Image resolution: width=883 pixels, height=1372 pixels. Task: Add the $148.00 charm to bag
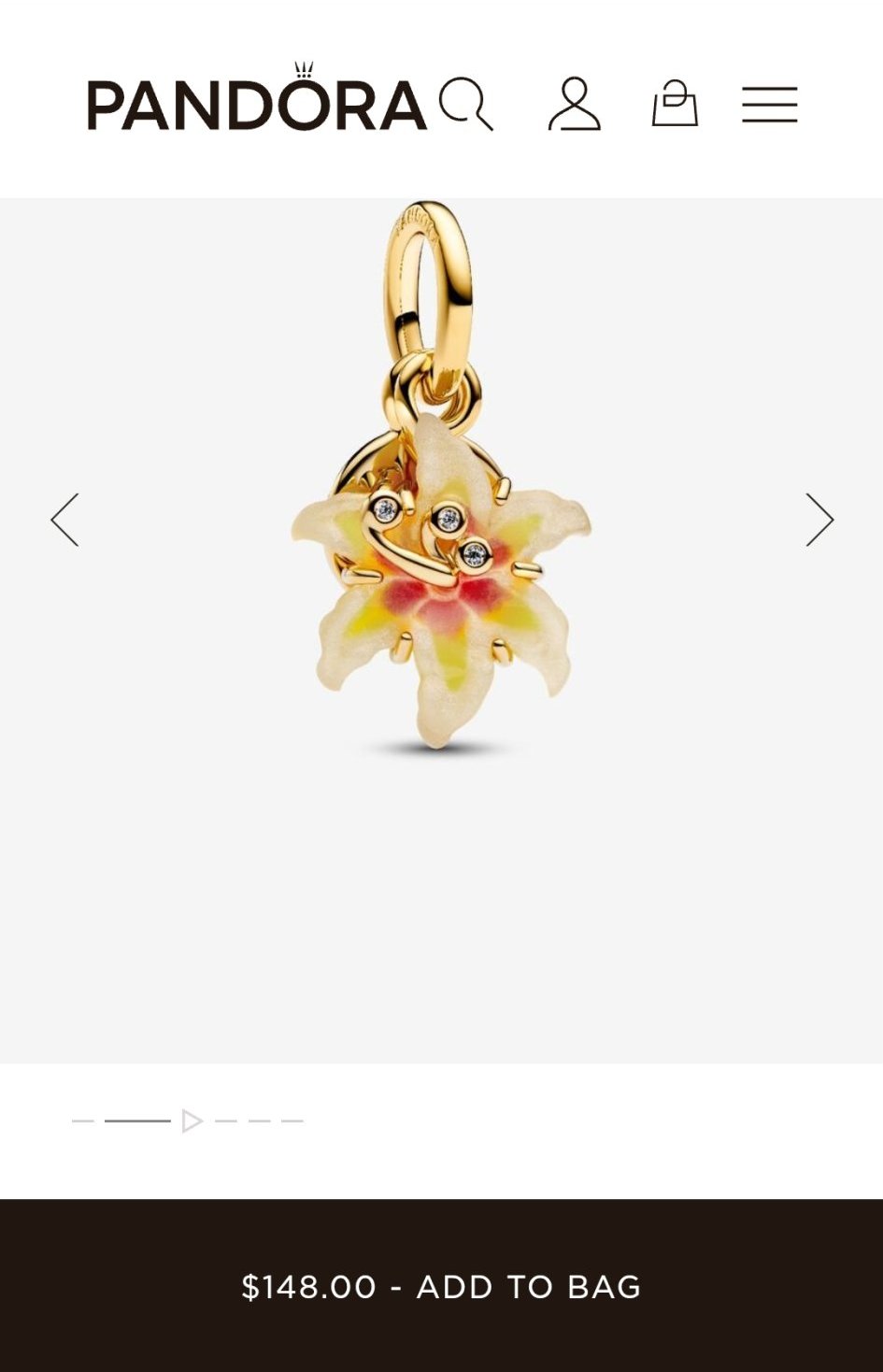[x=441, y=1286]
